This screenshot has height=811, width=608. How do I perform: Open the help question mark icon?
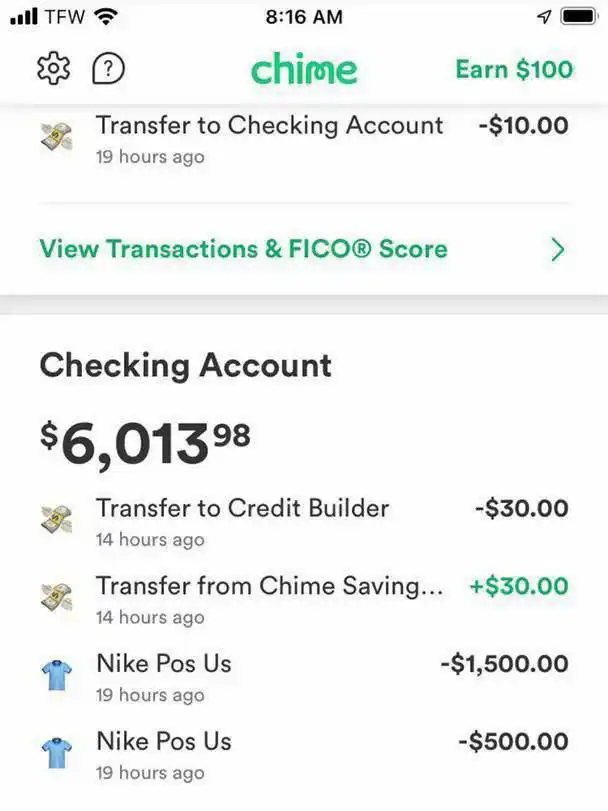108,69
